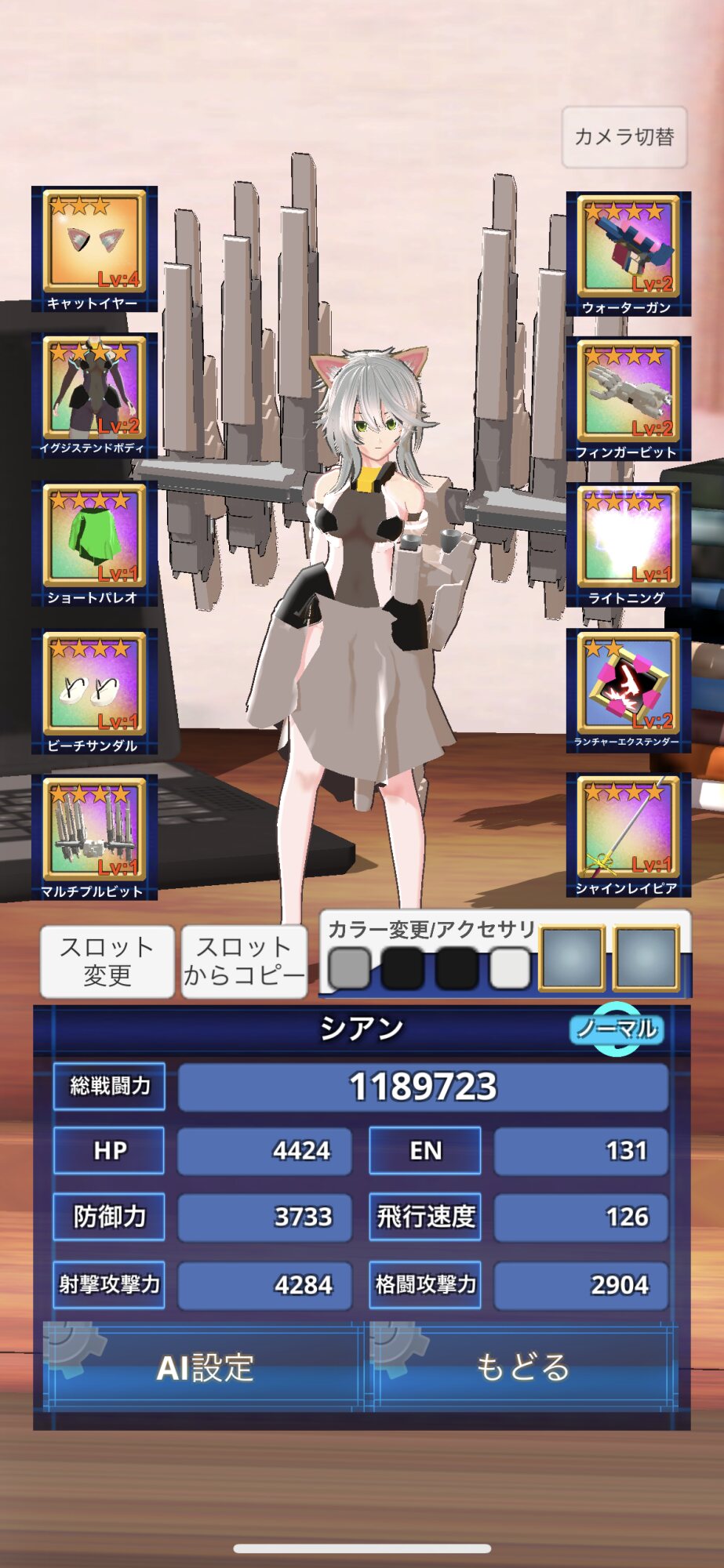Tap the ライトニング weapon slot
The width and height of the screenshot is (724, 1568).
tap(628, 545)
